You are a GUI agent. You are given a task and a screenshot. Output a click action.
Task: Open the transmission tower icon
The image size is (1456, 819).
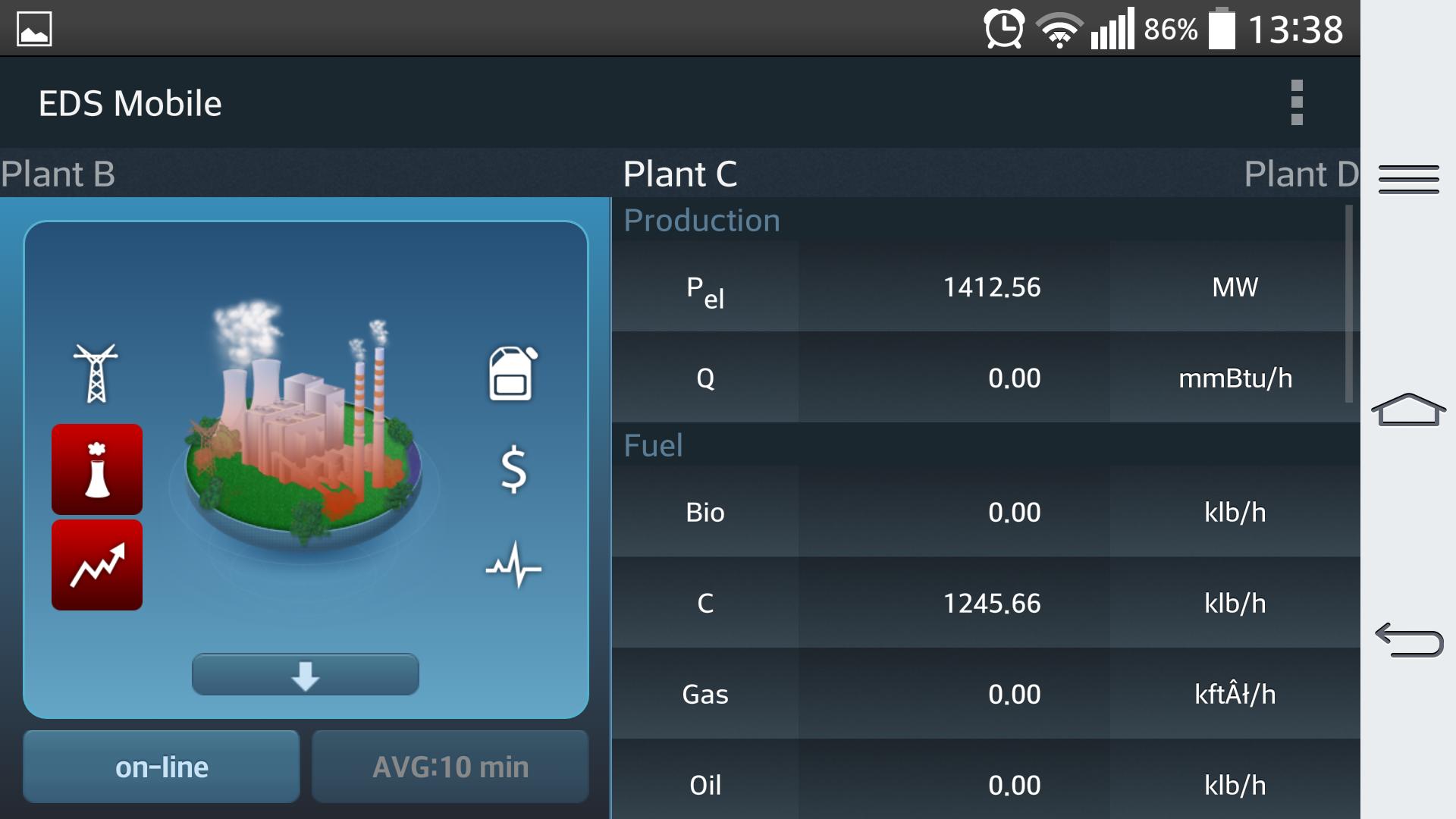96,373
